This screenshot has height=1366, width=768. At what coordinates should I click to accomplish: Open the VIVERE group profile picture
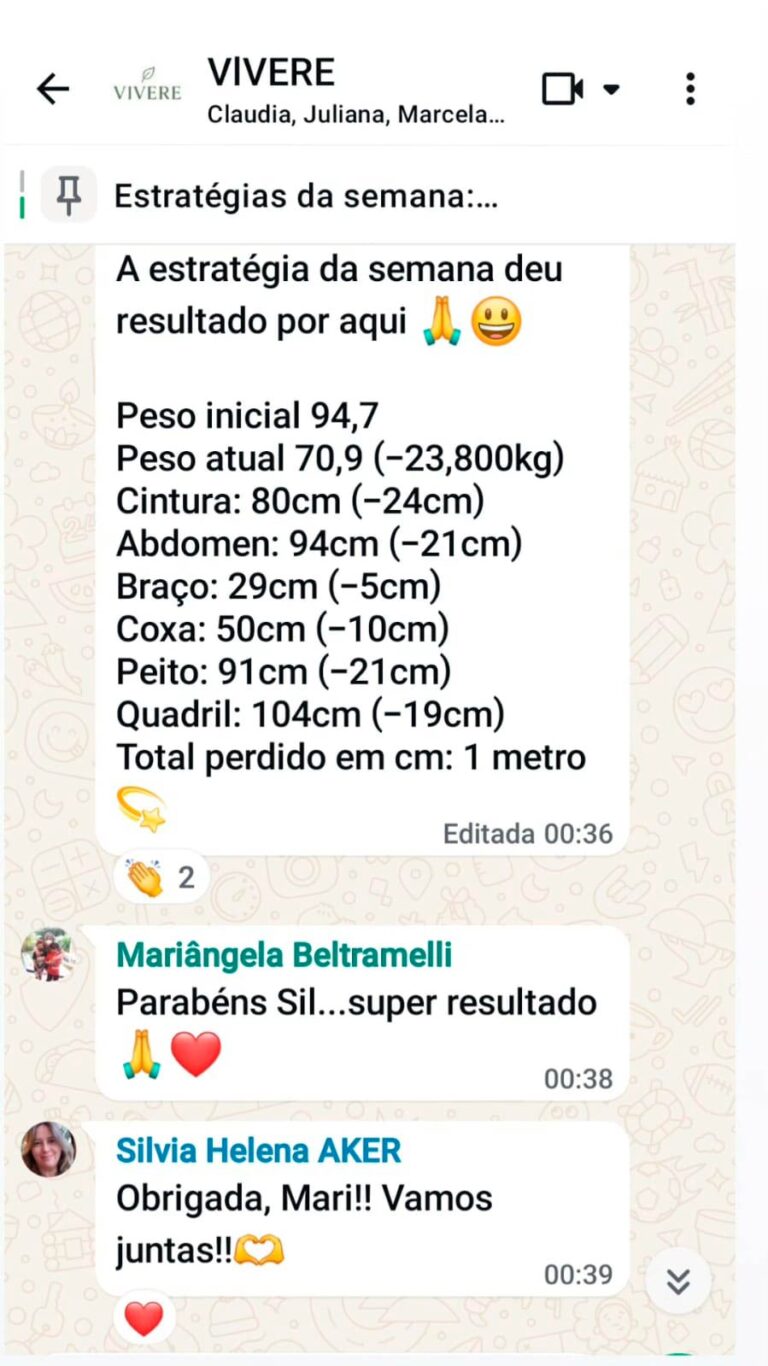pyautogui.click(x=147, y=88)
